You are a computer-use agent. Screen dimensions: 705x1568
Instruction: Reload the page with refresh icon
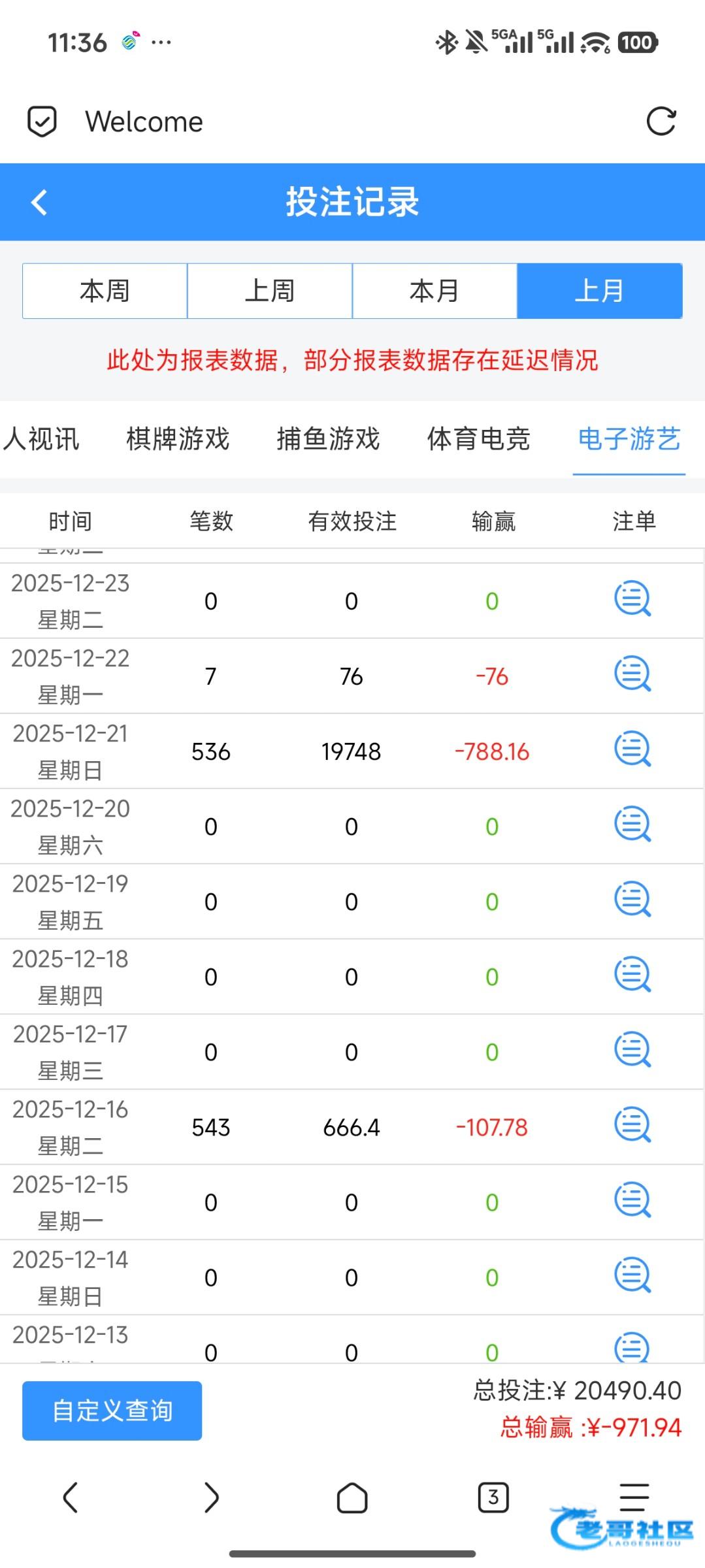tap(661, 122)
